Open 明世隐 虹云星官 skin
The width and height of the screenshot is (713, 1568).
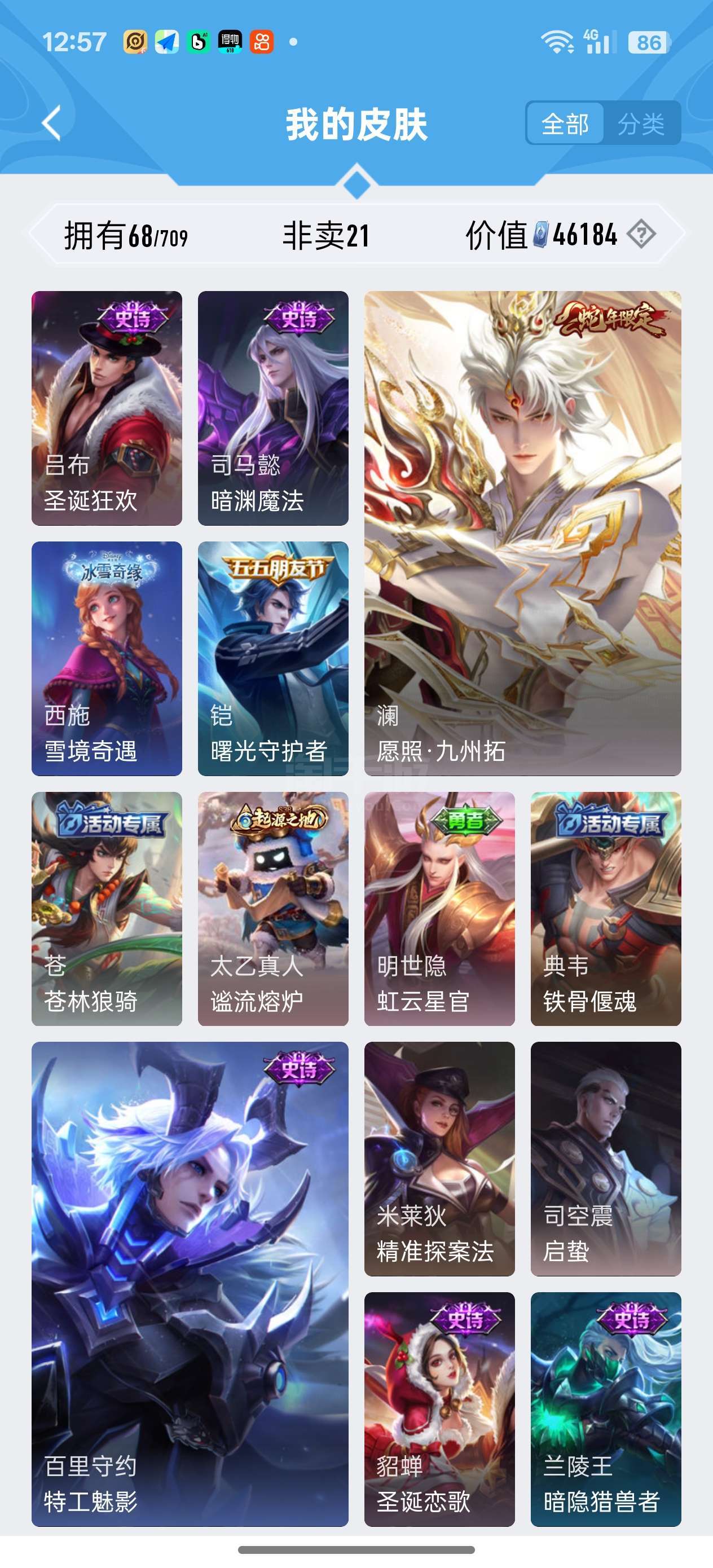[x=439, y=909]
